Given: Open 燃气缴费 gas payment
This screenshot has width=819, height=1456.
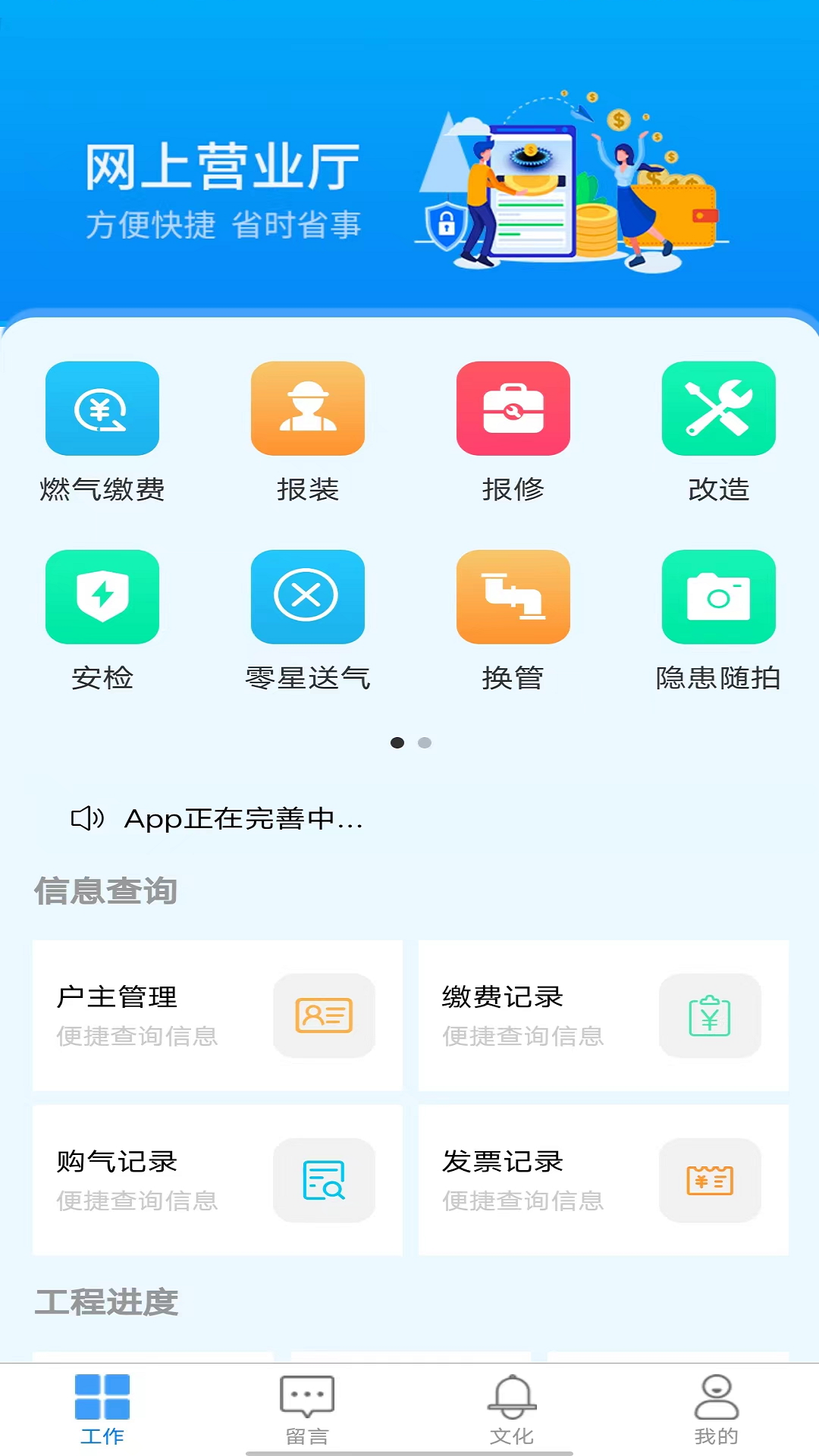Looking at the screenshot, I should tap(102, 409).
